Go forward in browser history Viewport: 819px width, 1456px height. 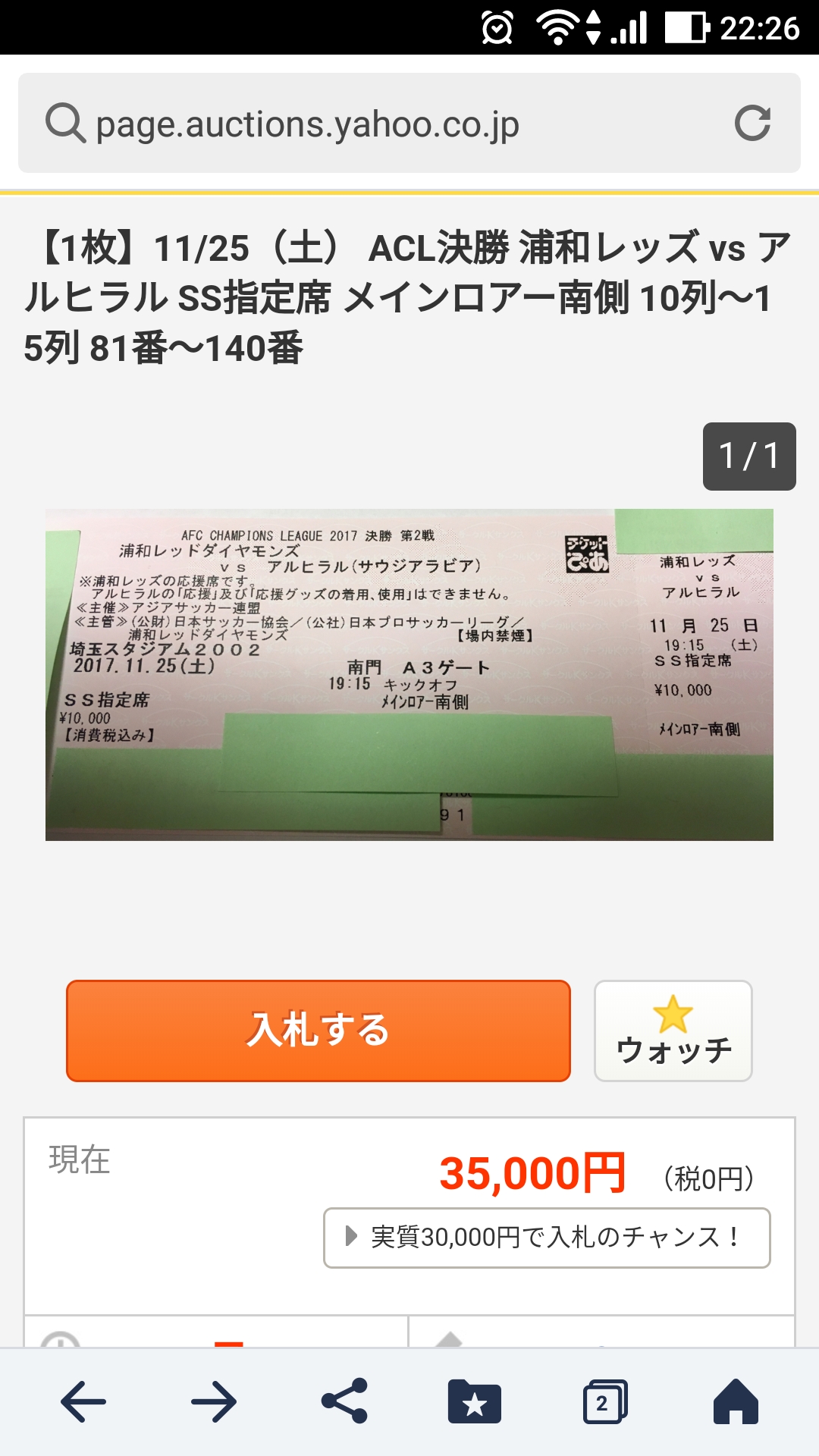(x=214, y=1401)
